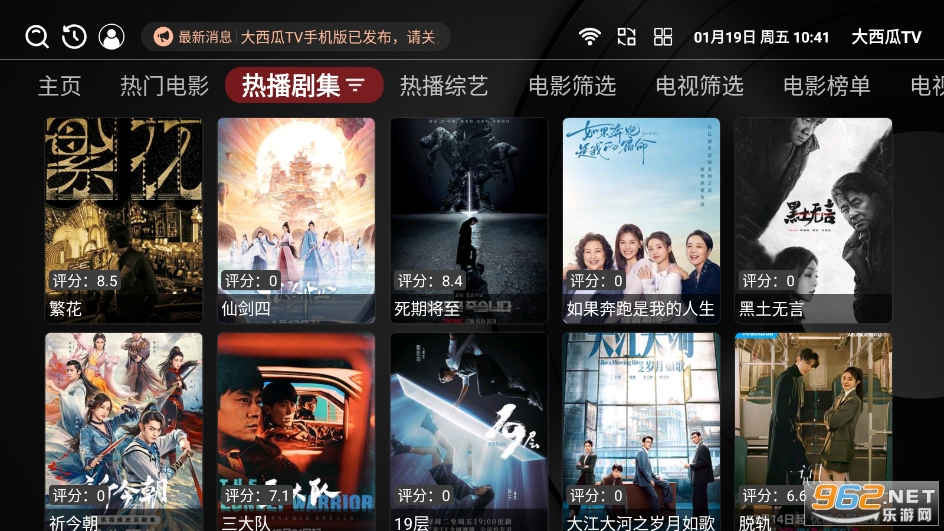This screenshot has width=944, height=531.
Task: Open the 祈今朝 series card
Action: pyautogui.click(x=124, y=430)
